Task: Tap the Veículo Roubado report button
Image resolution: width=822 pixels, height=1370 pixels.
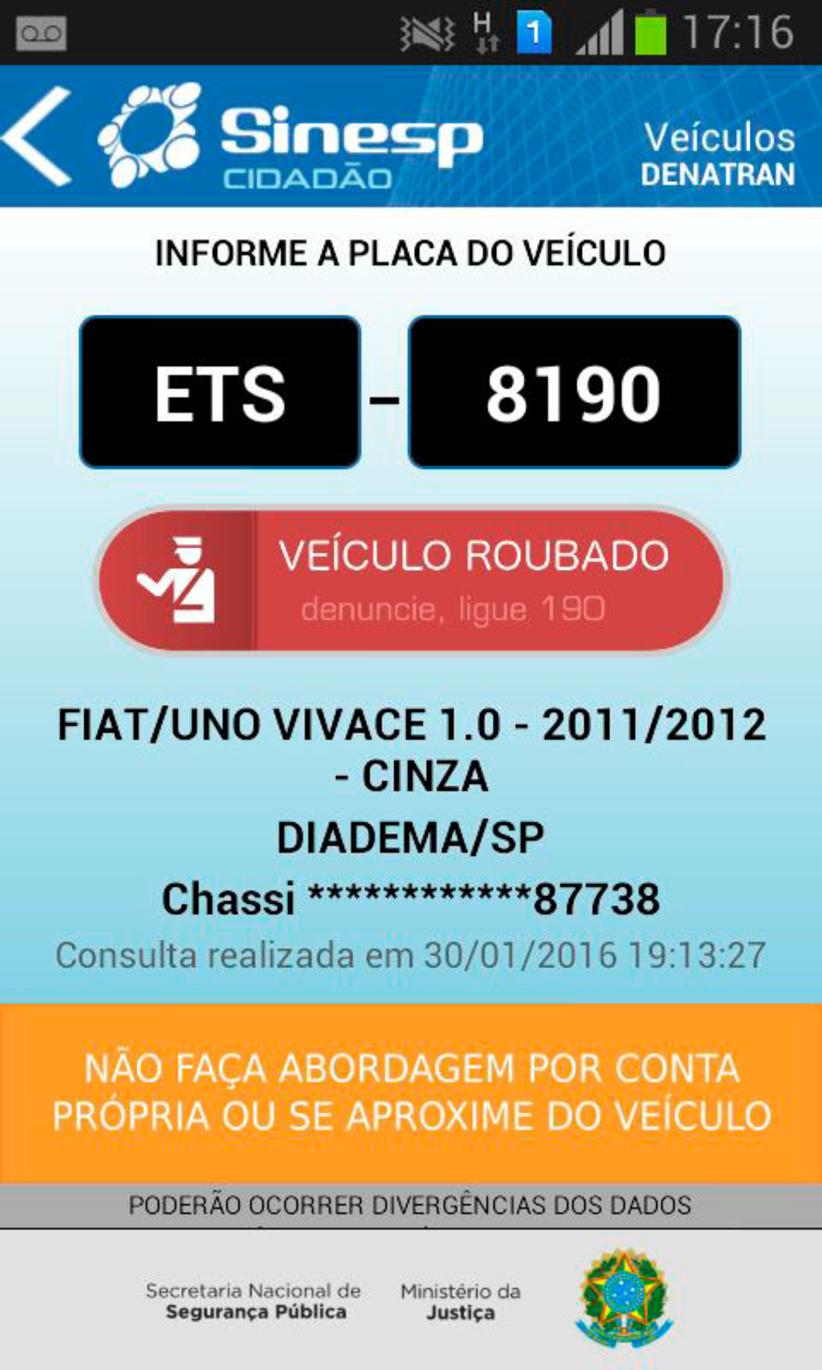Action: click(x=411, y=580)
